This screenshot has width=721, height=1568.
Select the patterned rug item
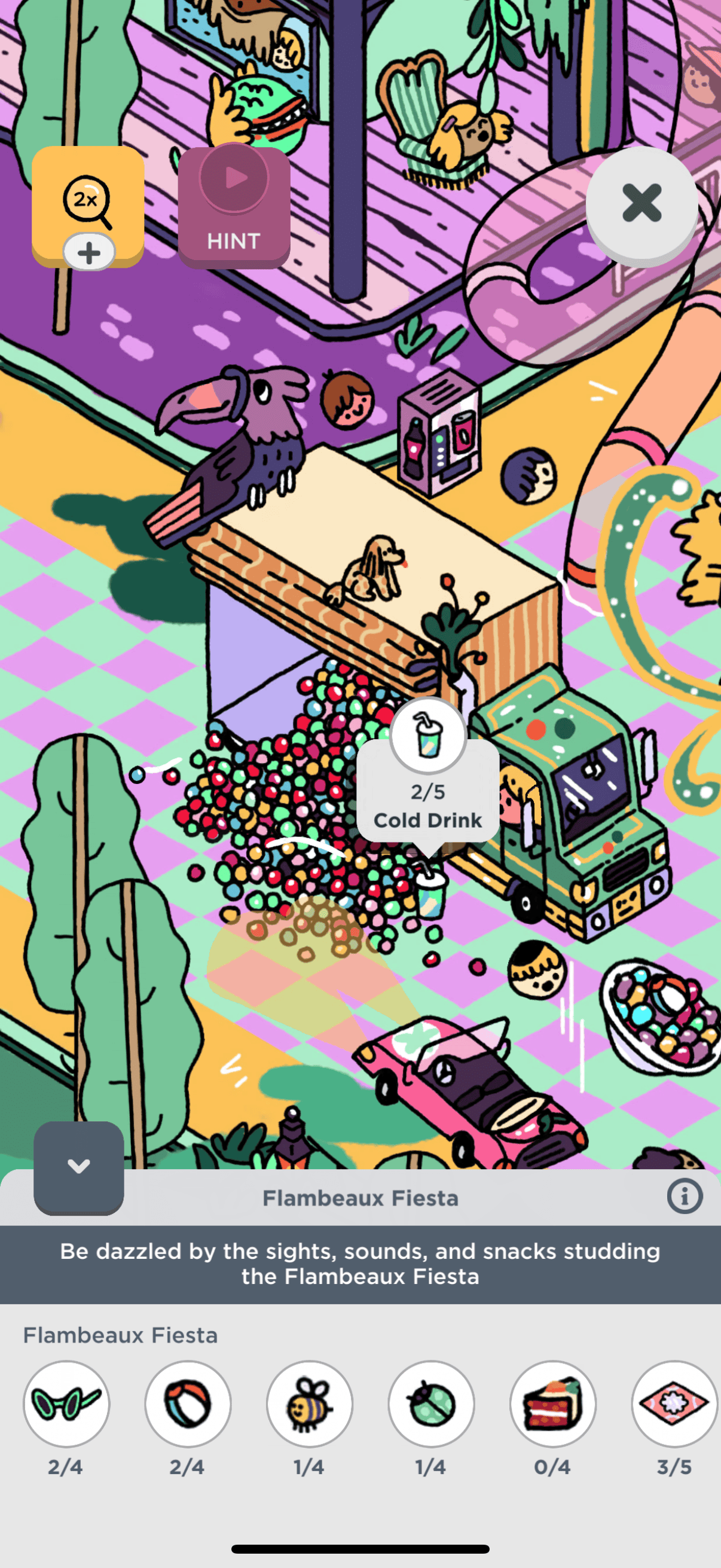(674, 1403)
